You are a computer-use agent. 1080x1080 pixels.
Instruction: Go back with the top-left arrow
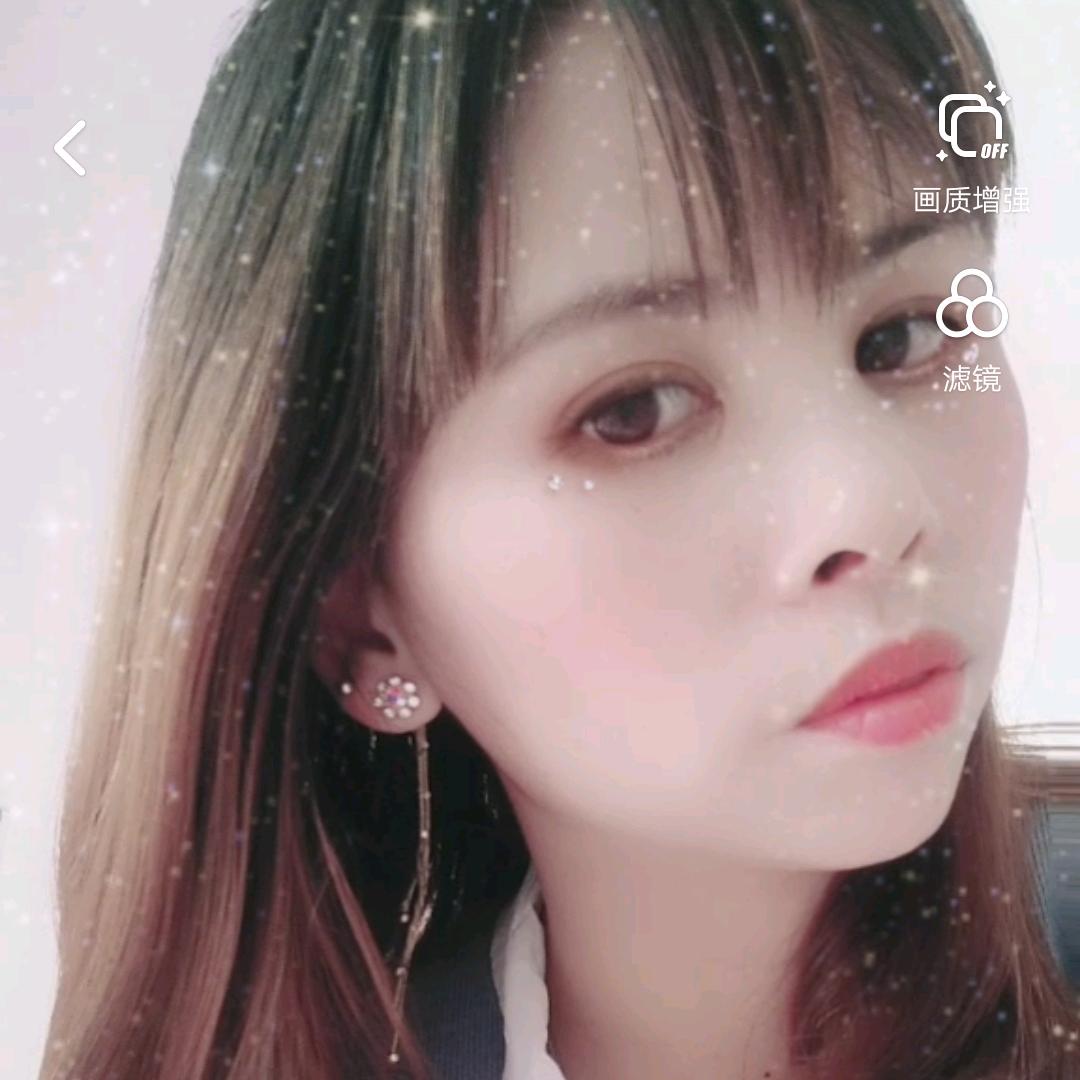(70, 148)
